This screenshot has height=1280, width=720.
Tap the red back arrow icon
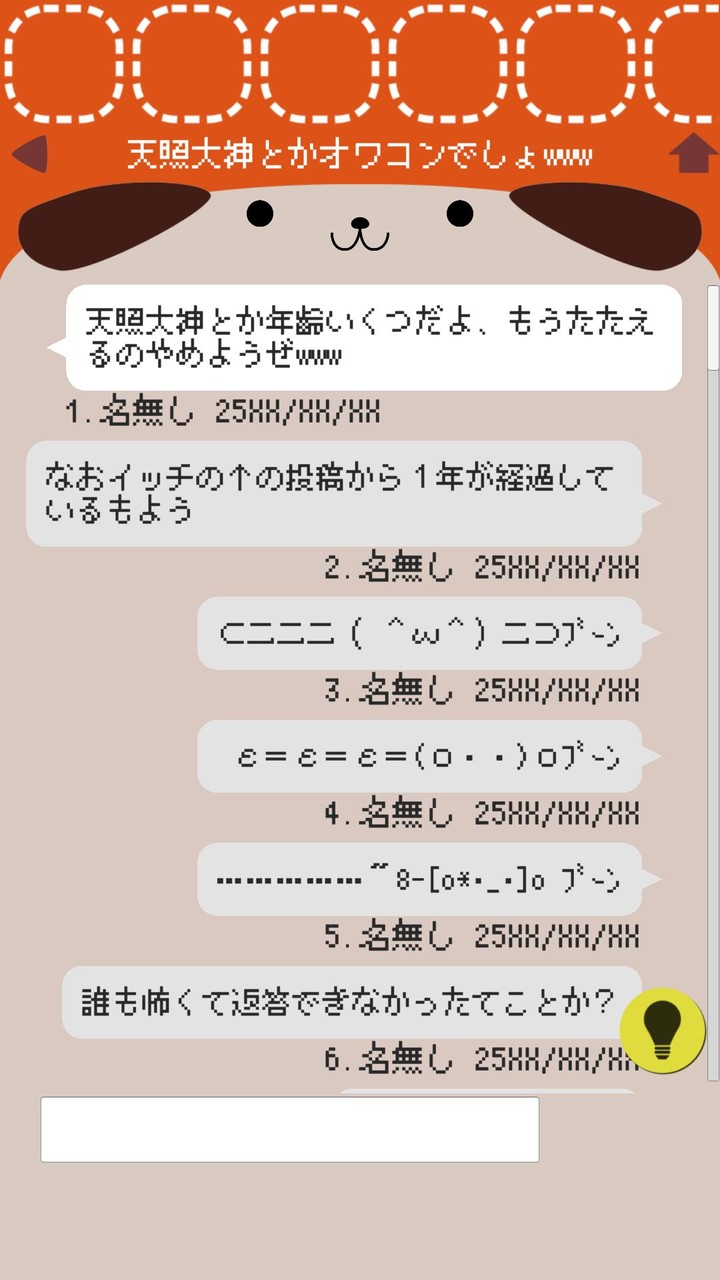click(x=30, y=152)
